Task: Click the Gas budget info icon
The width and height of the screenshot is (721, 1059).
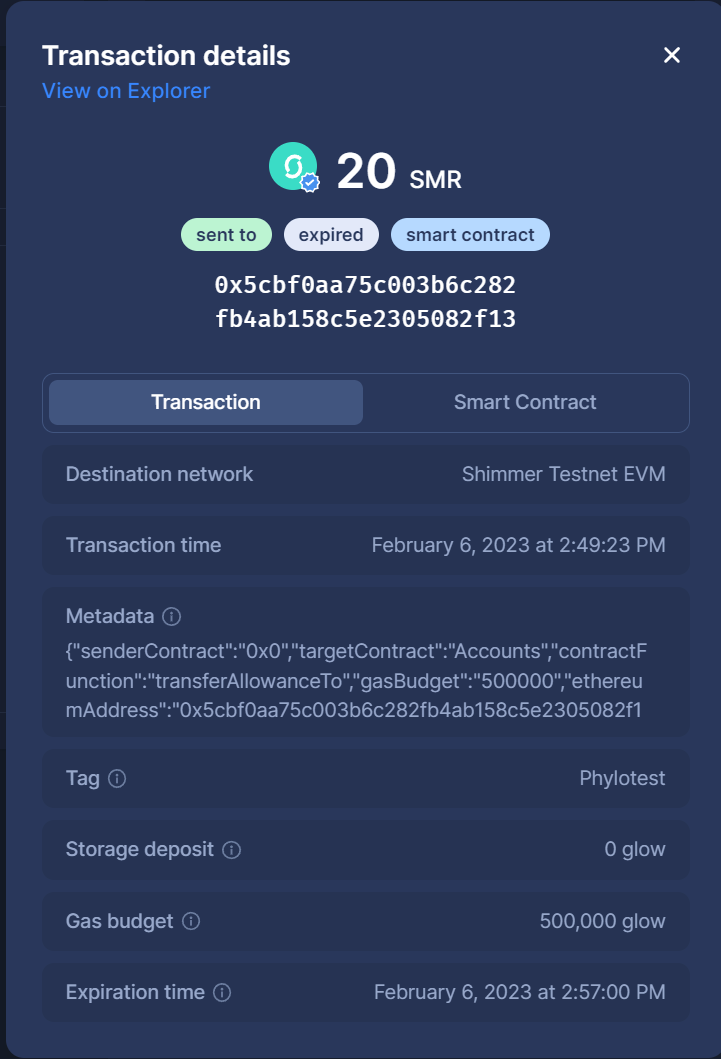Action: click(x=190, y=922)
